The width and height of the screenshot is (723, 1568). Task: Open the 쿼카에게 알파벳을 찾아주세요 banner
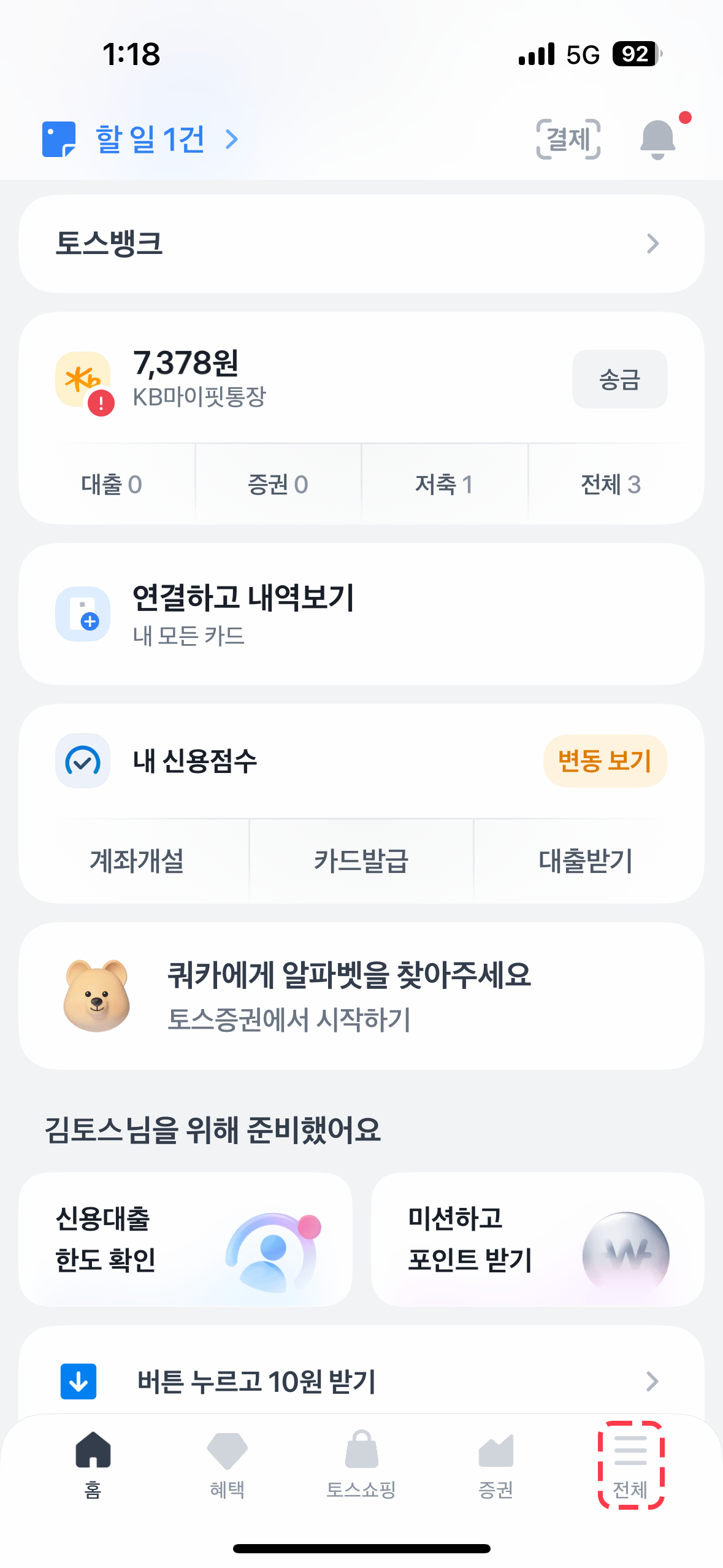tap(361, 996)
